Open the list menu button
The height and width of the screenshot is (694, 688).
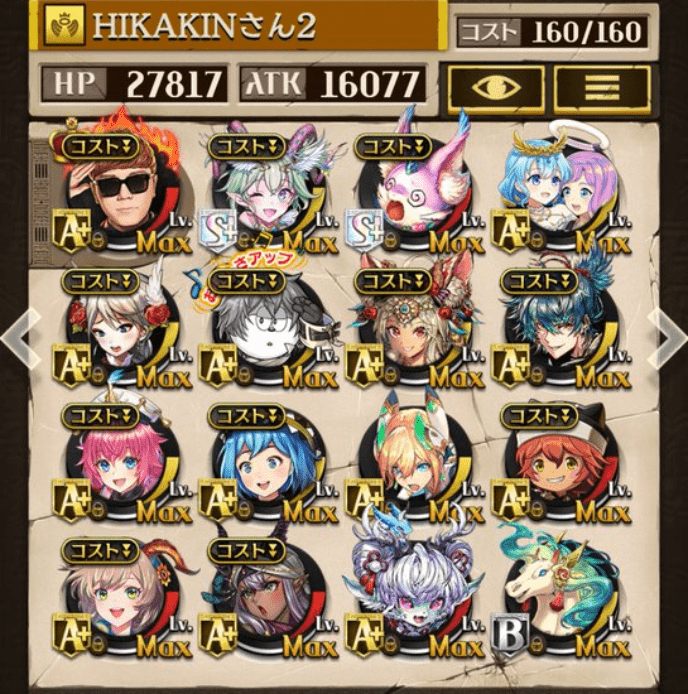[601, 87]
